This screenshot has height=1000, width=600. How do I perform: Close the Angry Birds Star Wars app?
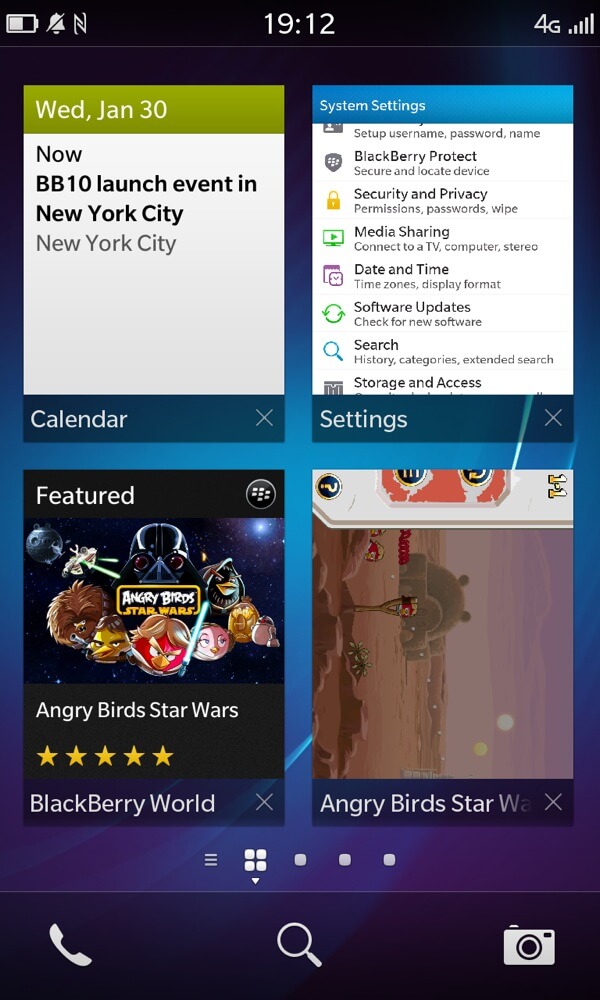point(553,802)
